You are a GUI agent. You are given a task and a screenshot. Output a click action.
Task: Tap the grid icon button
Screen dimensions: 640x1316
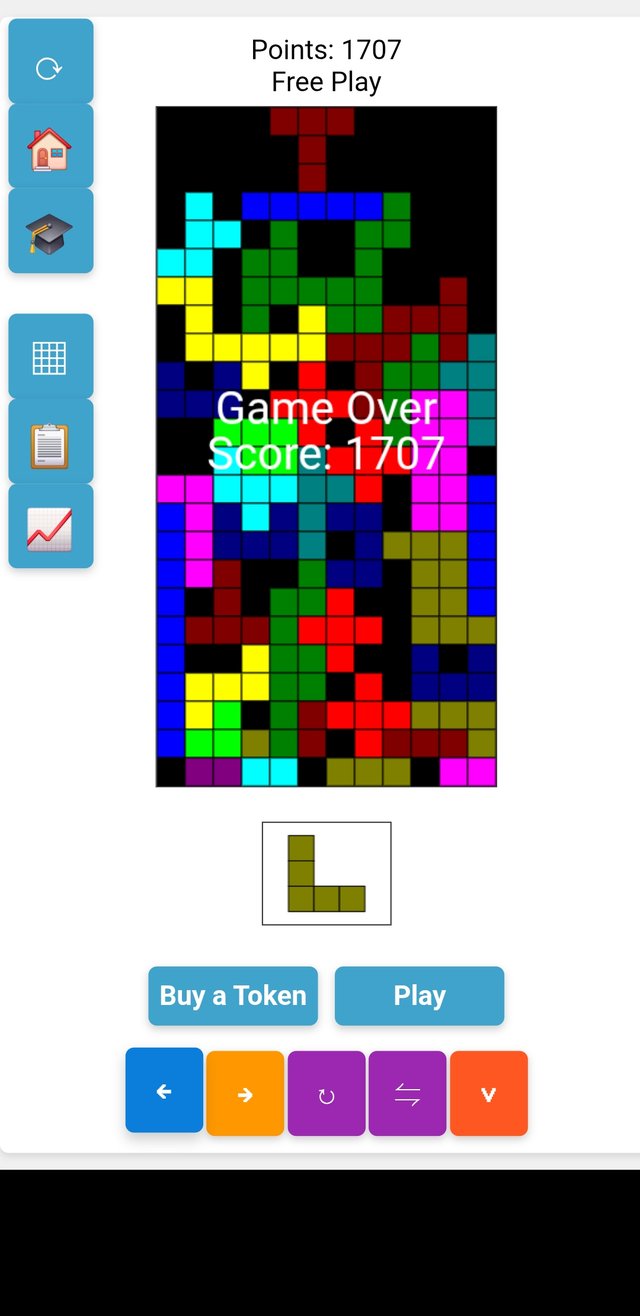[50, 357]
